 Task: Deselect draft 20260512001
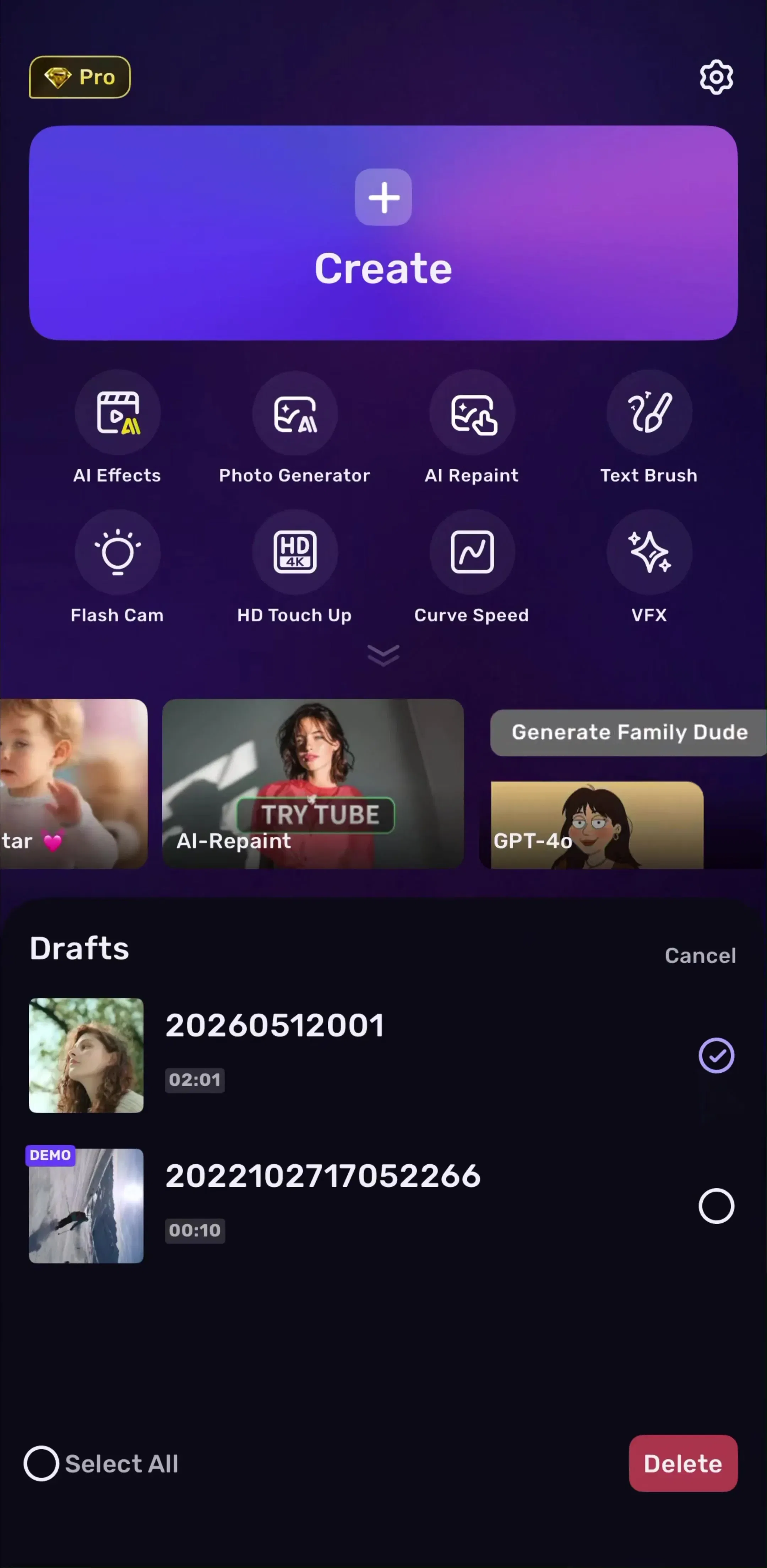point(716,1056)
